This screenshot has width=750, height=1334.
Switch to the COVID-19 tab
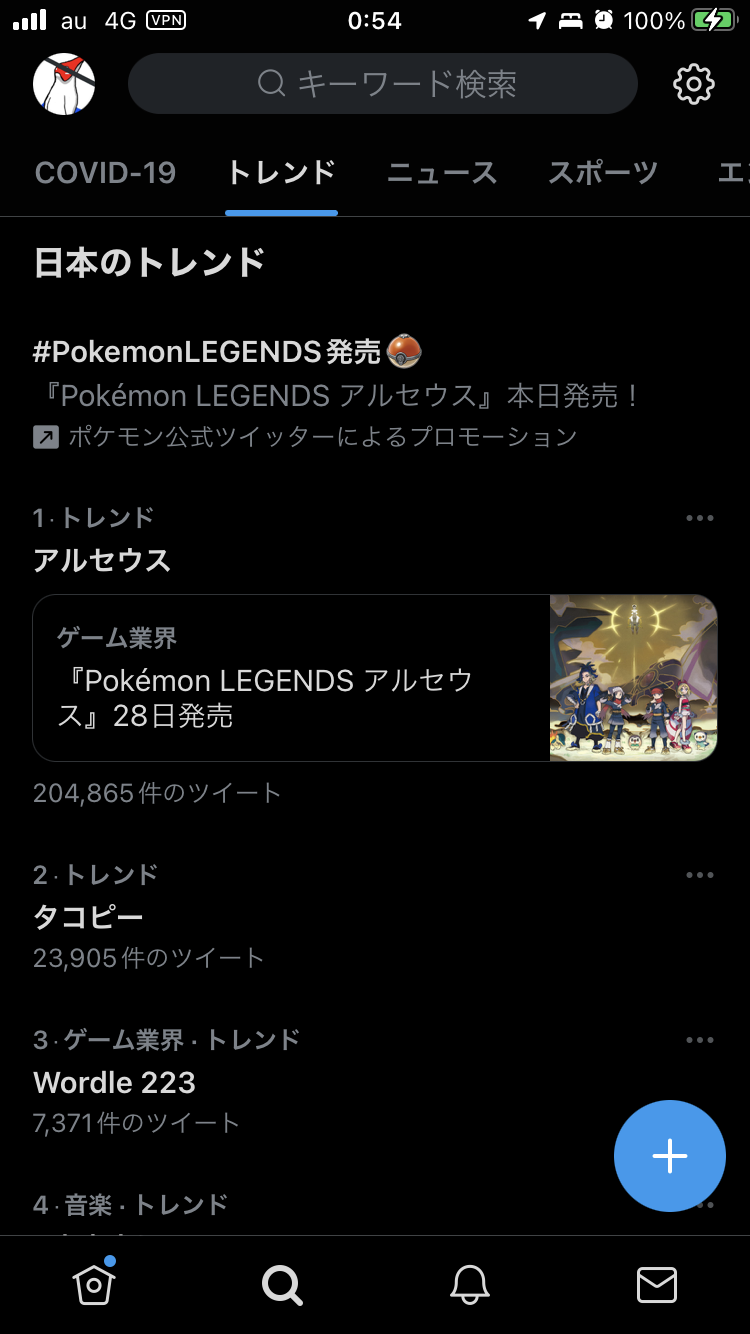(105, 173)
